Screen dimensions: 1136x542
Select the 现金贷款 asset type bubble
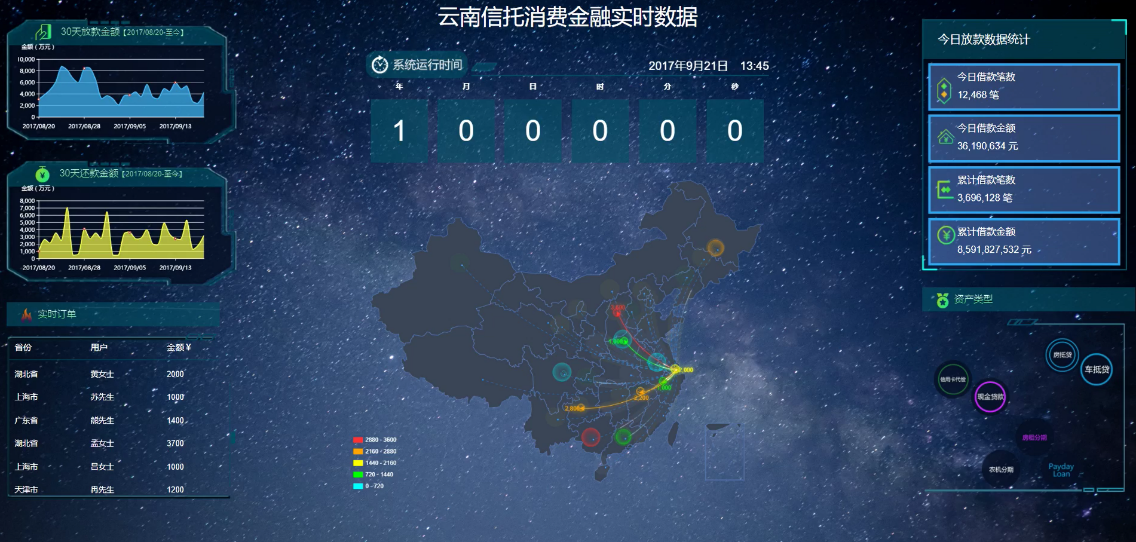click(990, 397)
